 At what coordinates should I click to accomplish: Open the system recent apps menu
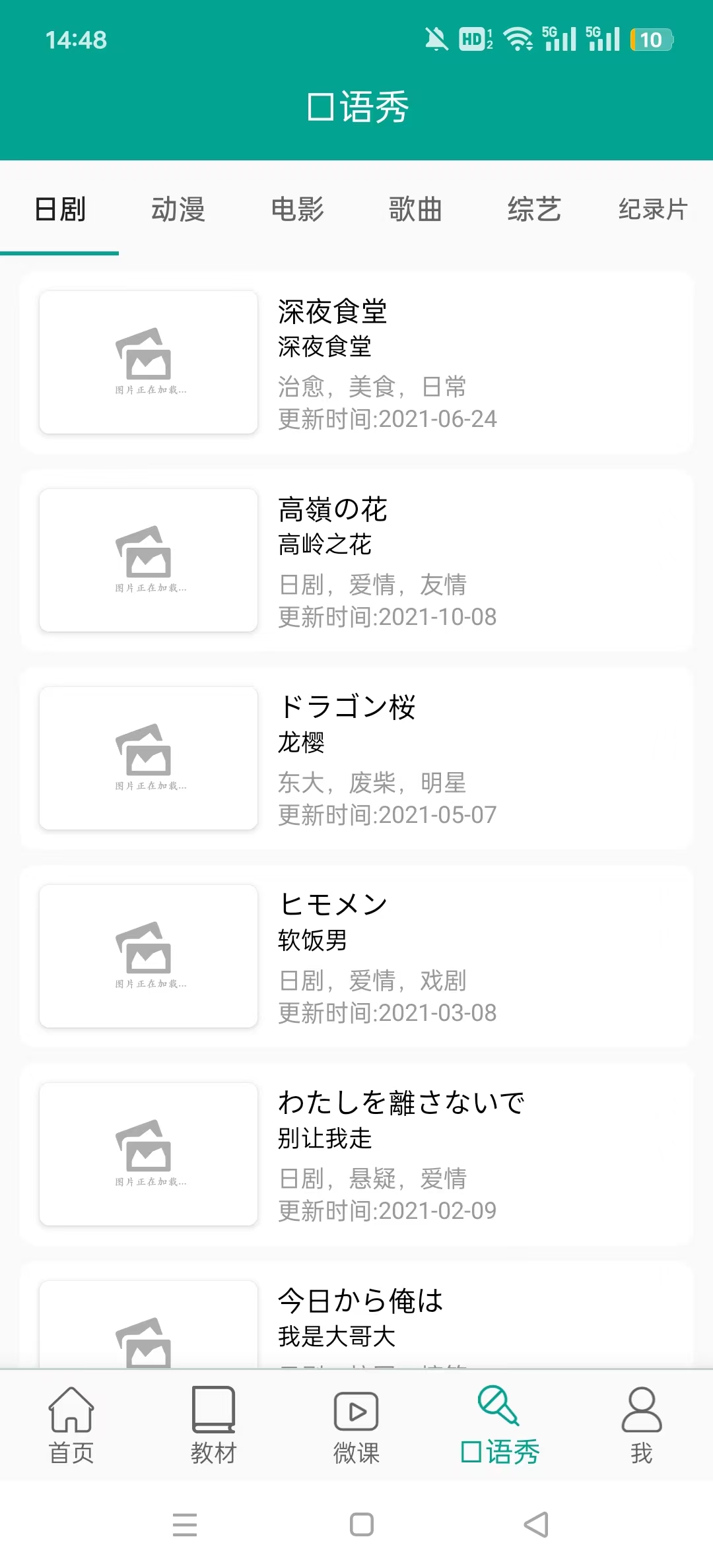click(185, 1524)
